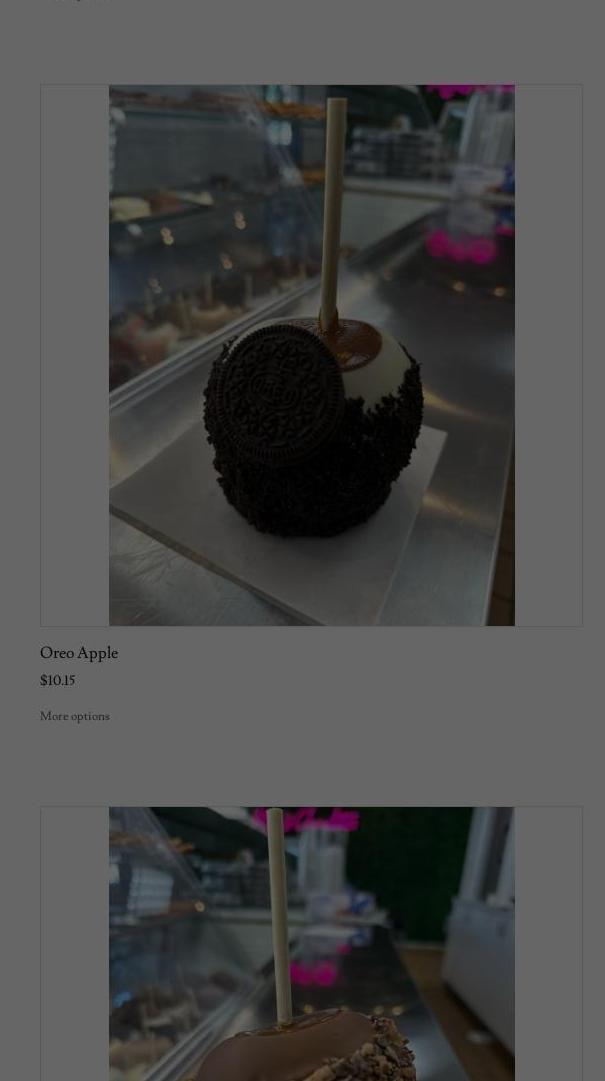Open the Oreo Apple product image
Screen dimensions: 605x1081
tap(311, 355)
